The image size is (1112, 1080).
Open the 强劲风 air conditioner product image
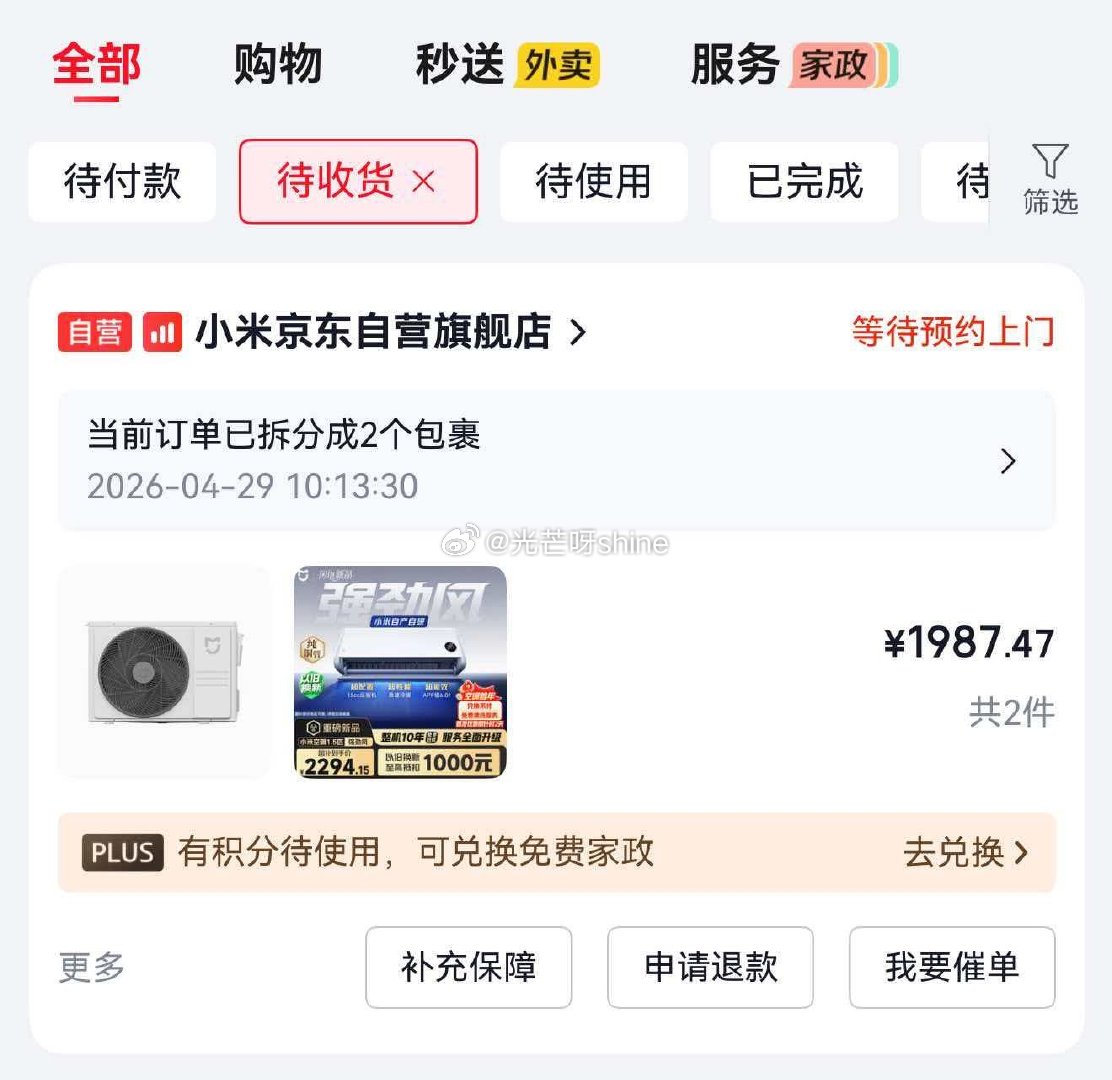pyautogui.click(x=400, y=672)
